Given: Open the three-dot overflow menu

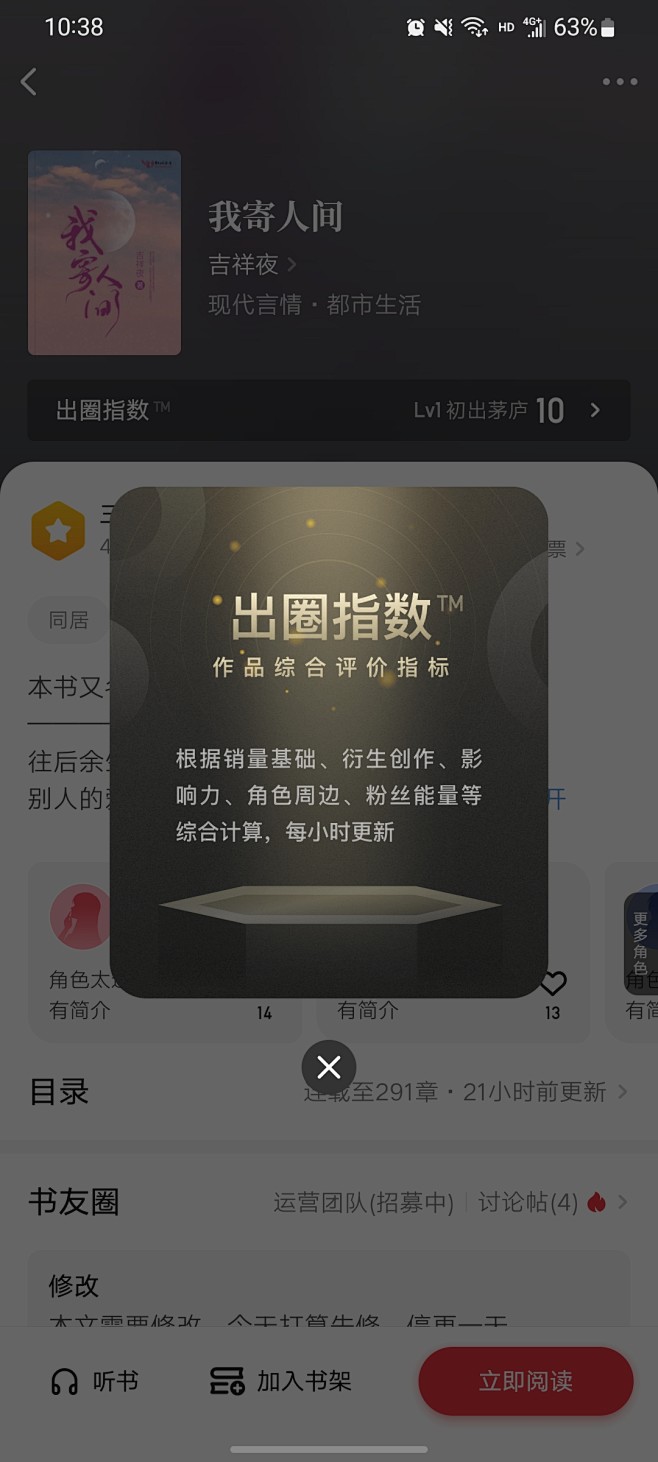Looking at the screenshot, I should [x=620, y=82].
